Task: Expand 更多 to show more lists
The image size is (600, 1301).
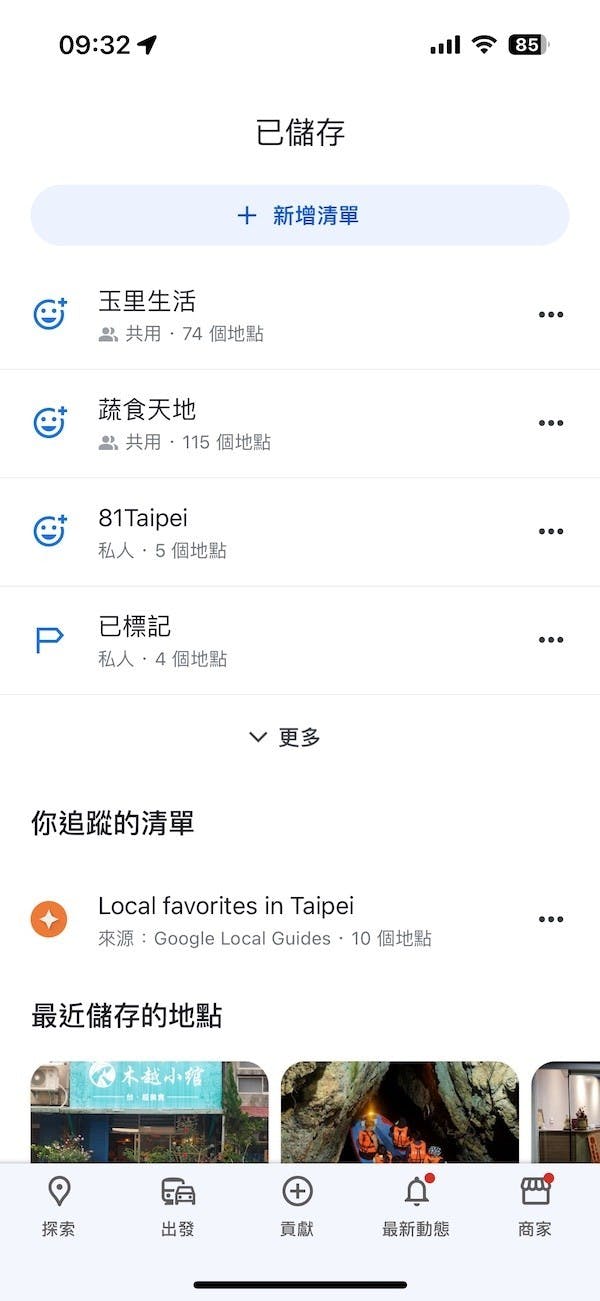Action: click(286, 738)
